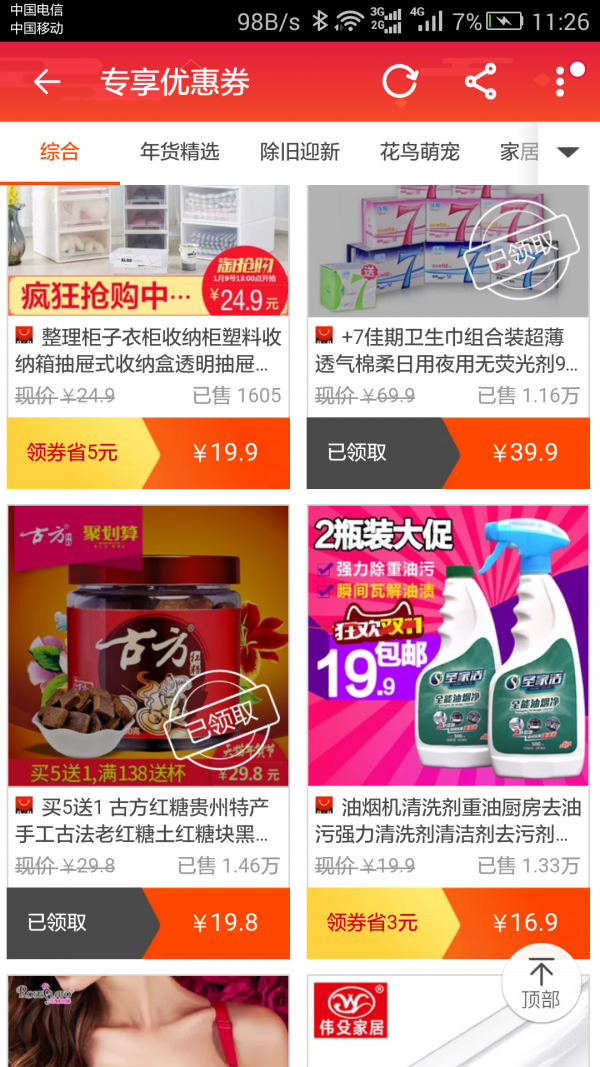Select the 综合 tab

pos(60,152)
